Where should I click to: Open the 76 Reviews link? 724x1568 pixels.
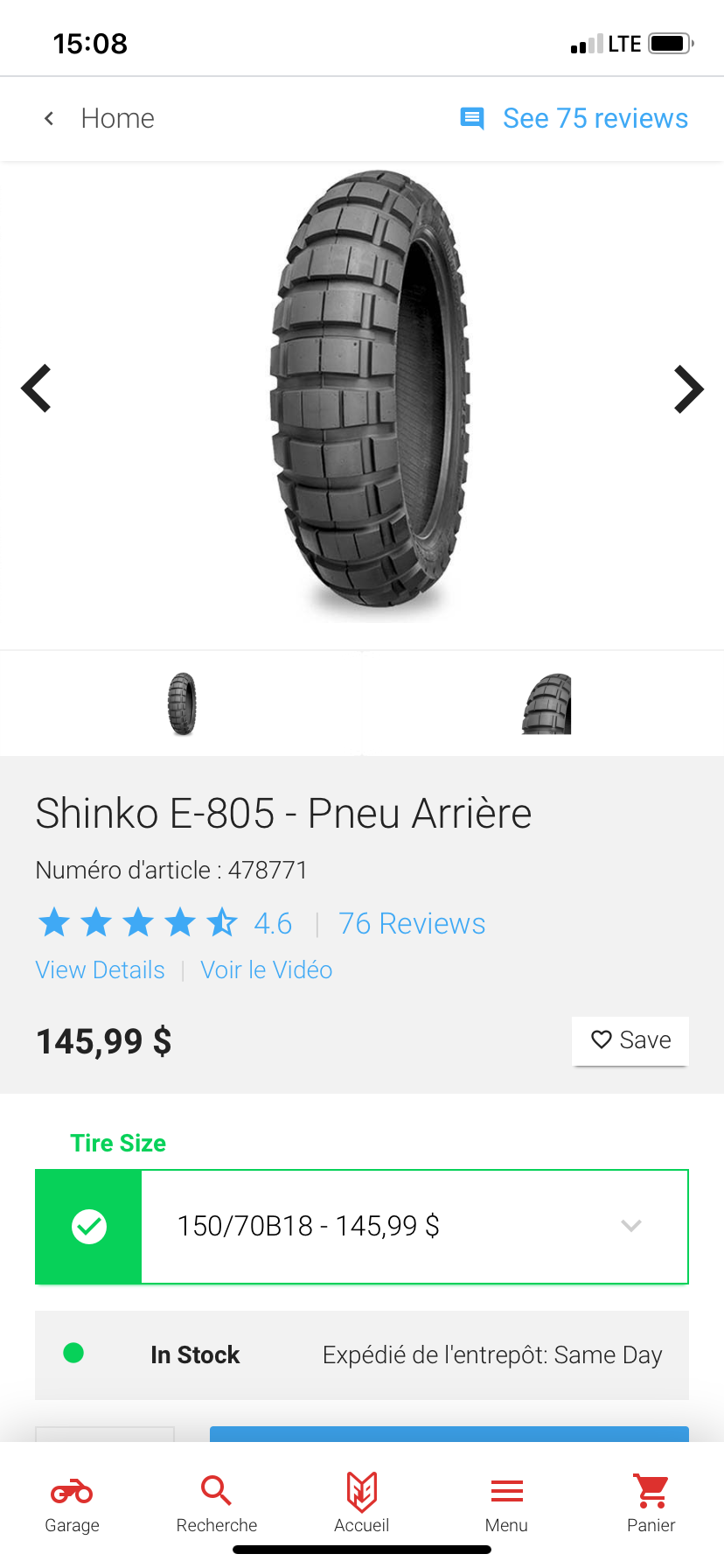click(x=412, y=924)
